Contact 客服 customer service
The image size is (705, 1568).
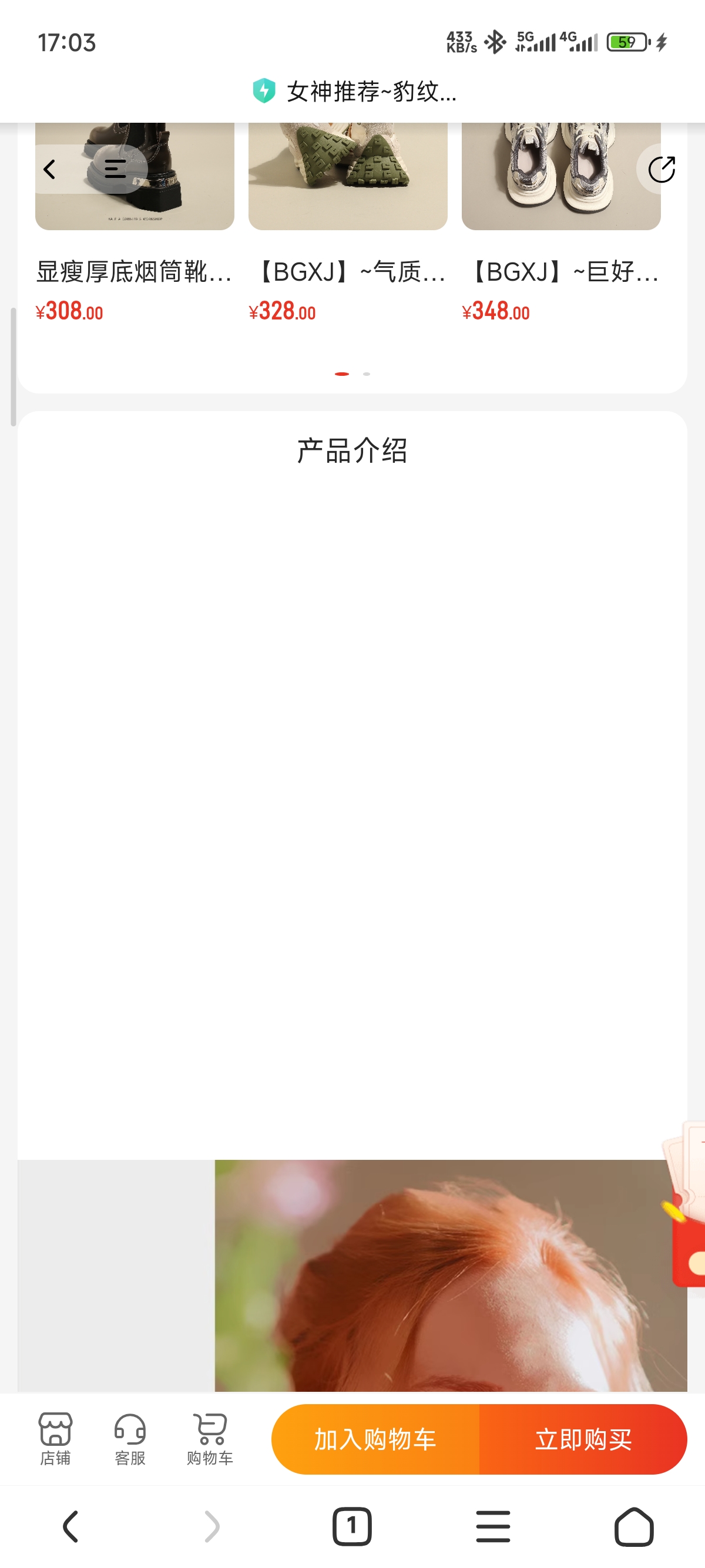coord(130,1438)
